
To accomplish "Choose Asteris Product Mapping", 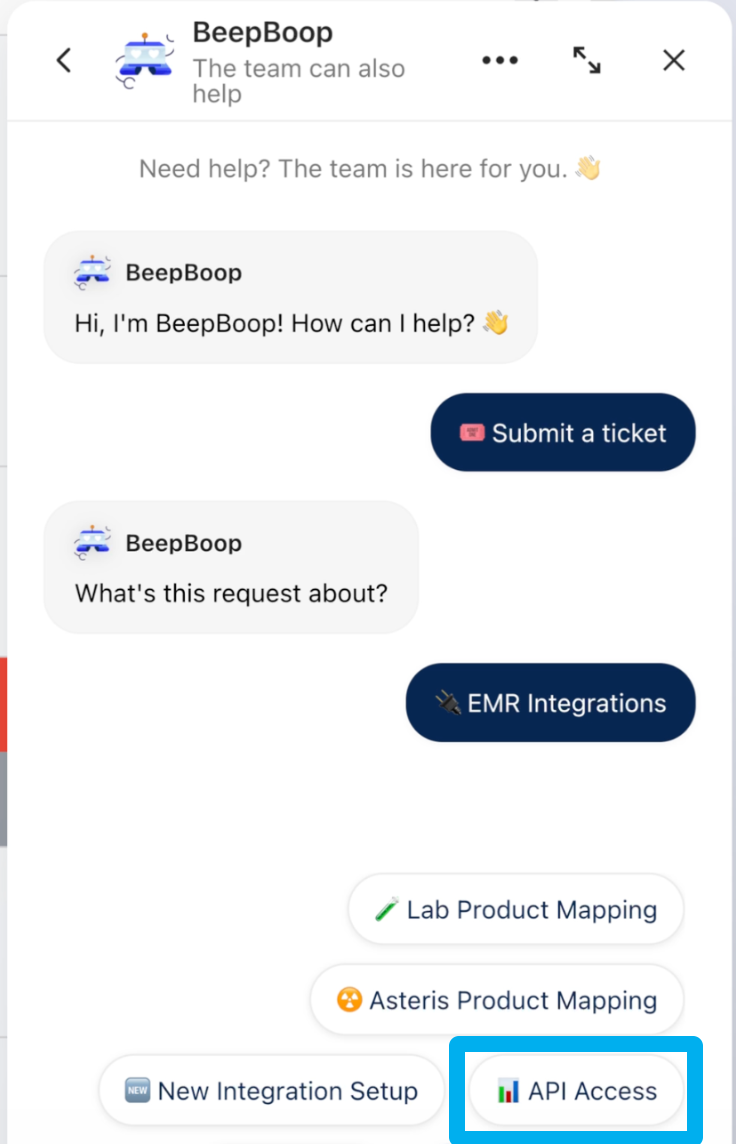I will click(497, 1000).
